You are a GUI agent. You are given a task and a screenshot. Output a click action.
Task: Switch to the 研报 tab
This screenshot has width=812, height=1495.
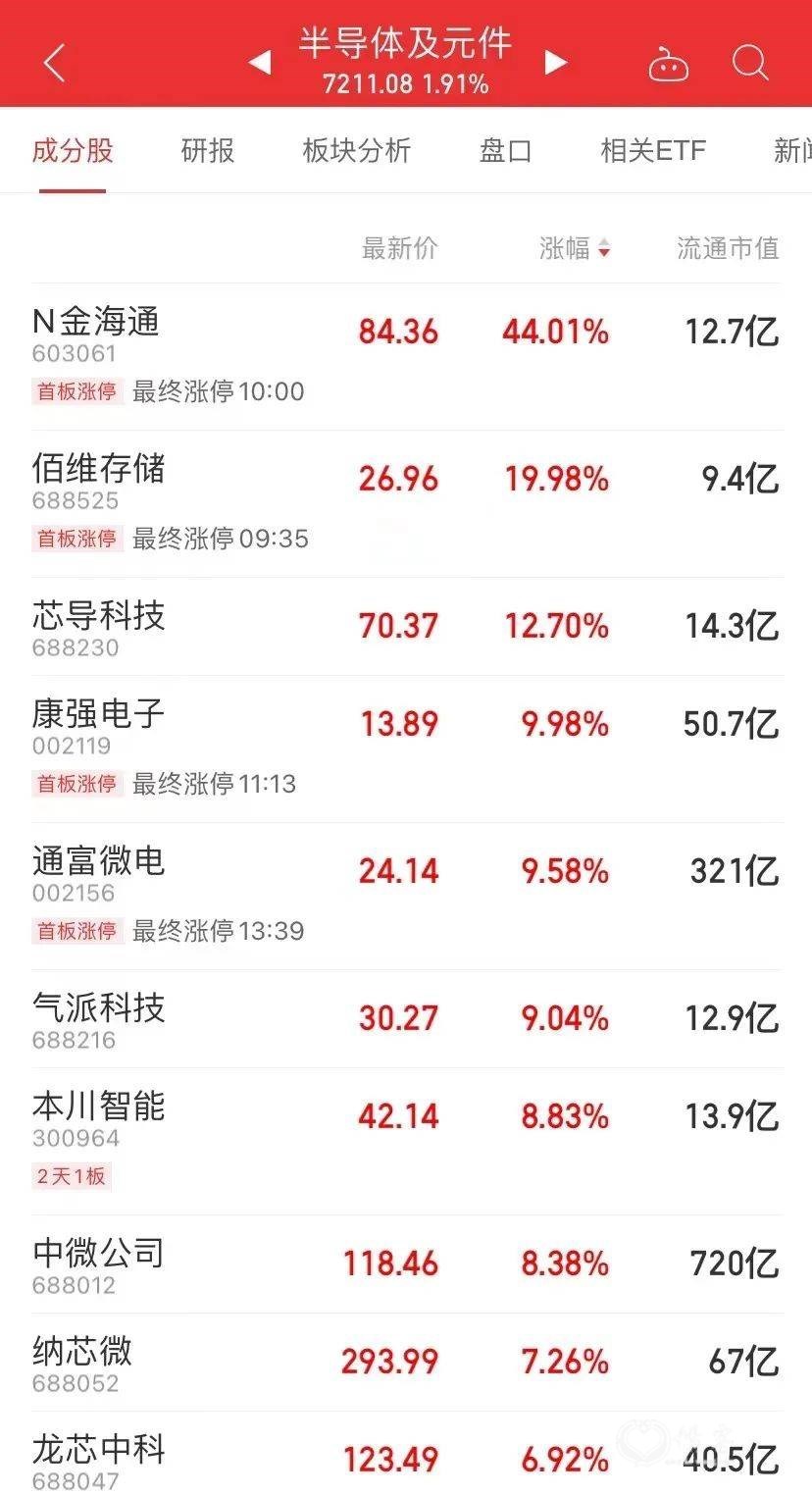208,150
